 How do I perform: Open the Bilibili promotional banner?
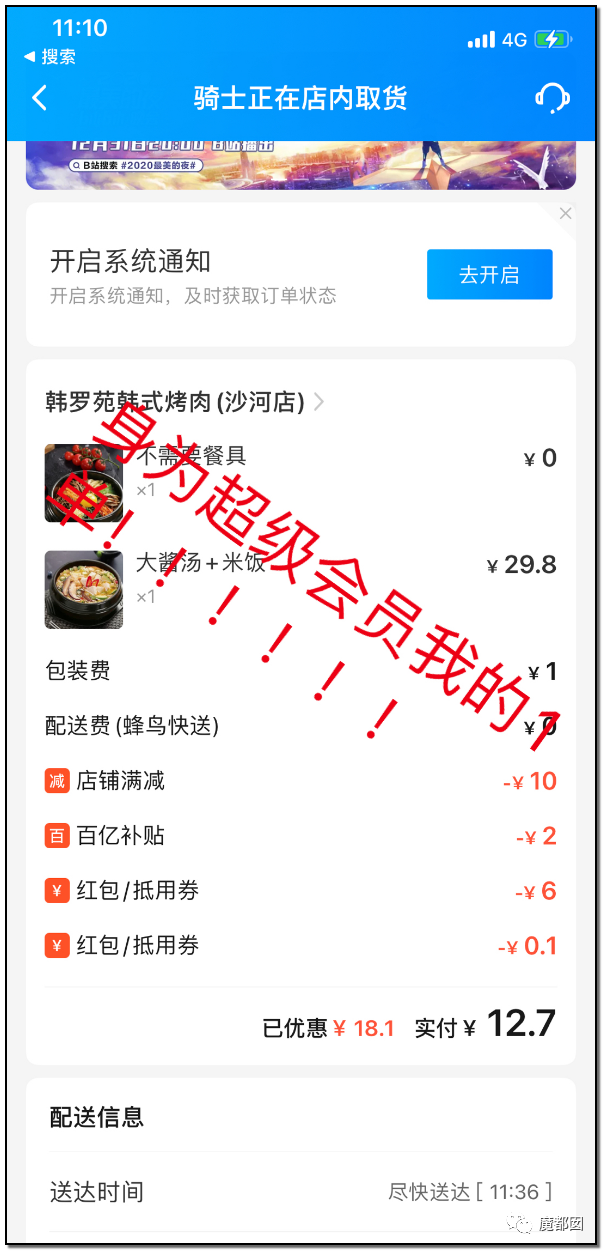[300, 165]
